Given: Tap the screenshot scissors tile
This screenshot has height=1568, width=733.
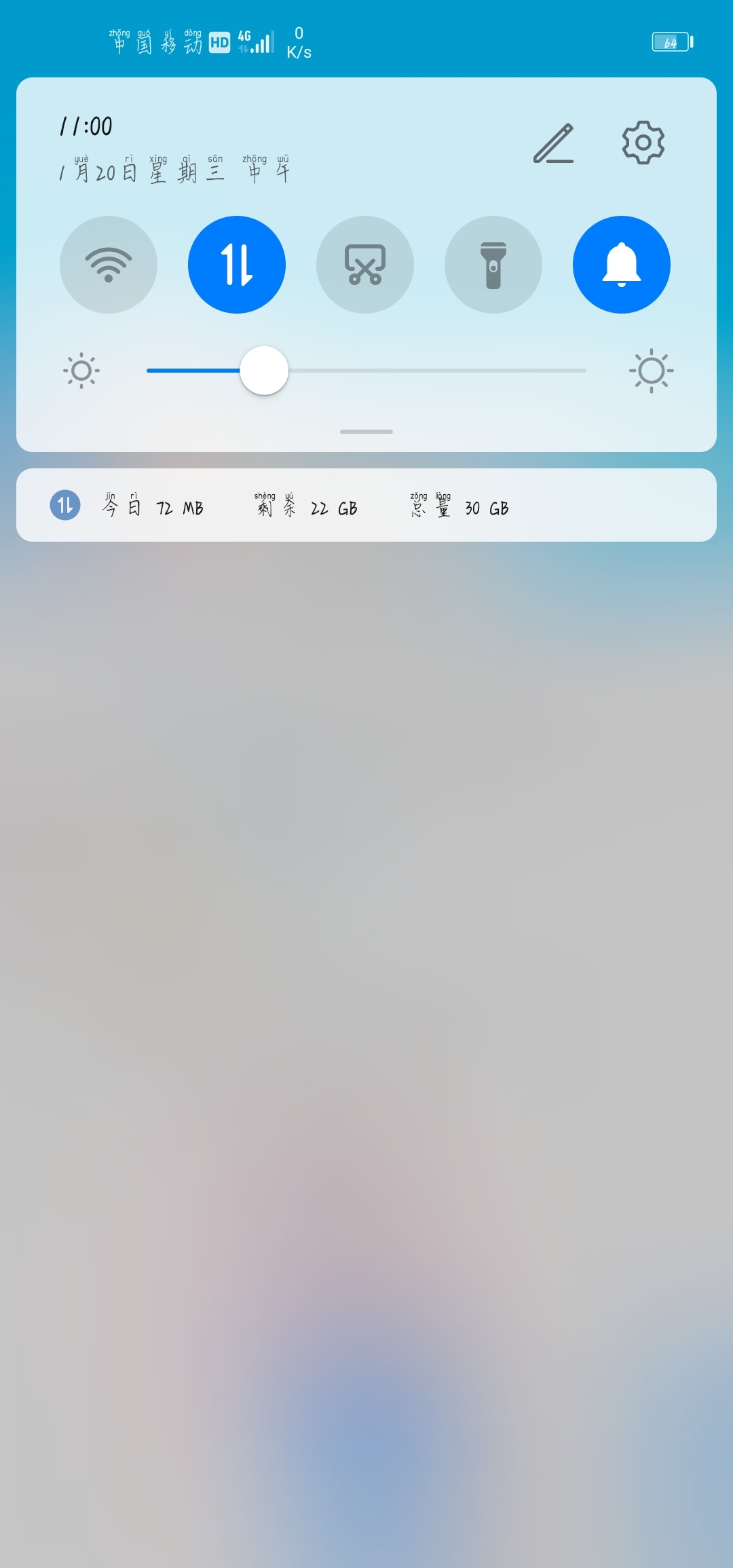Looking at the screenshot, I should click(x=365, y=265).
